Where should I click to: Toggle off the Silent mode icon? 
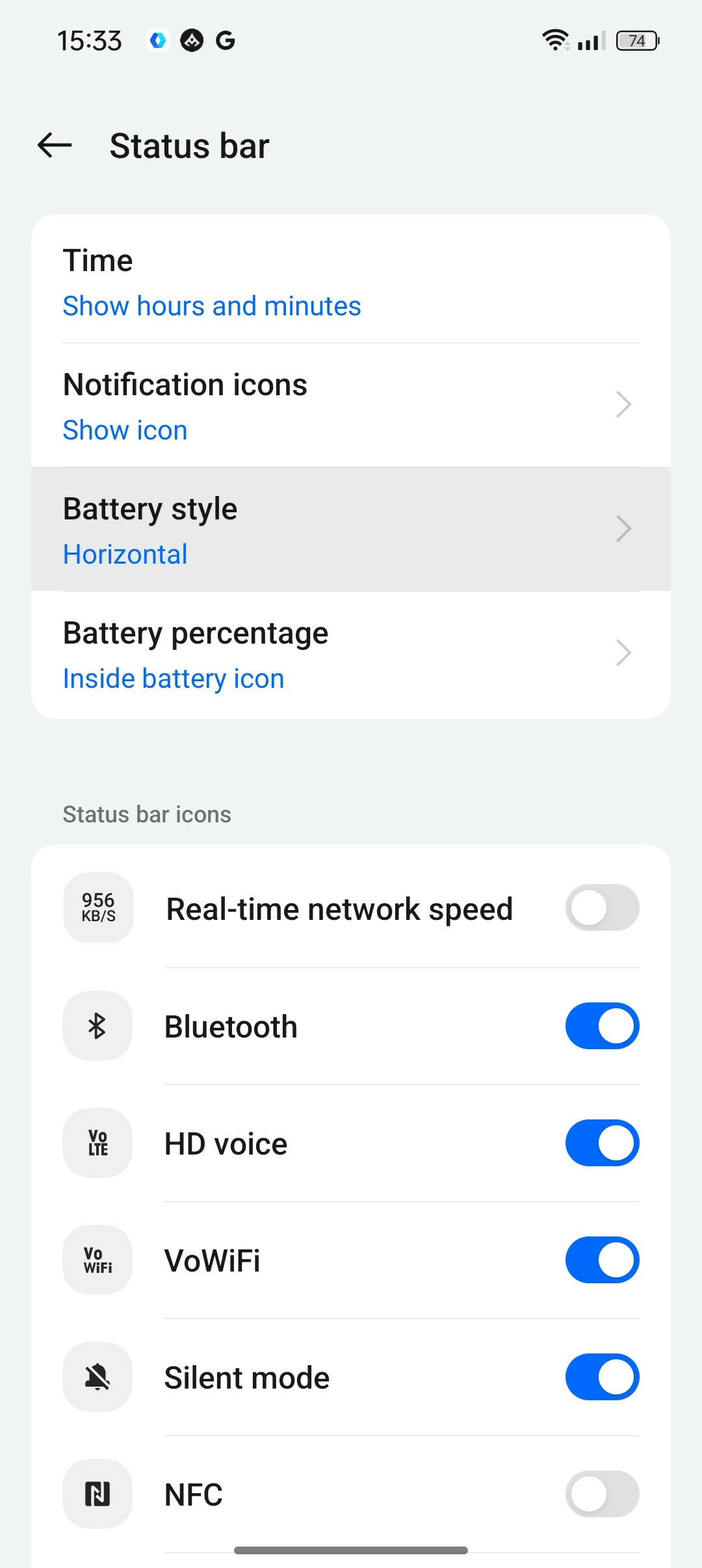[602, 1377]
